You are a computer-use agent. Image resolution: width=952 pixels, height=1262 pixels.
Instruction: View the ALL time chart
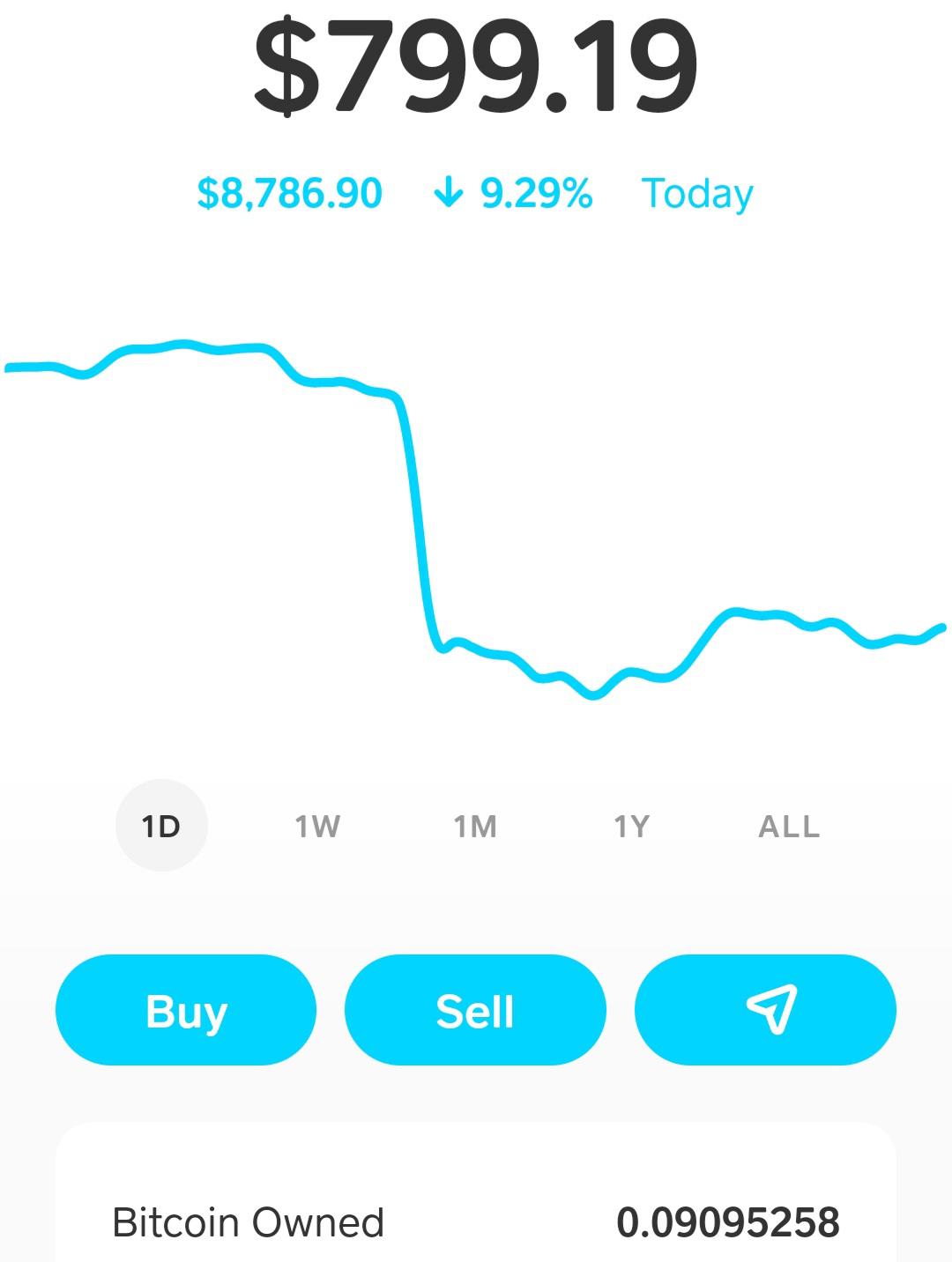point(789,826)
